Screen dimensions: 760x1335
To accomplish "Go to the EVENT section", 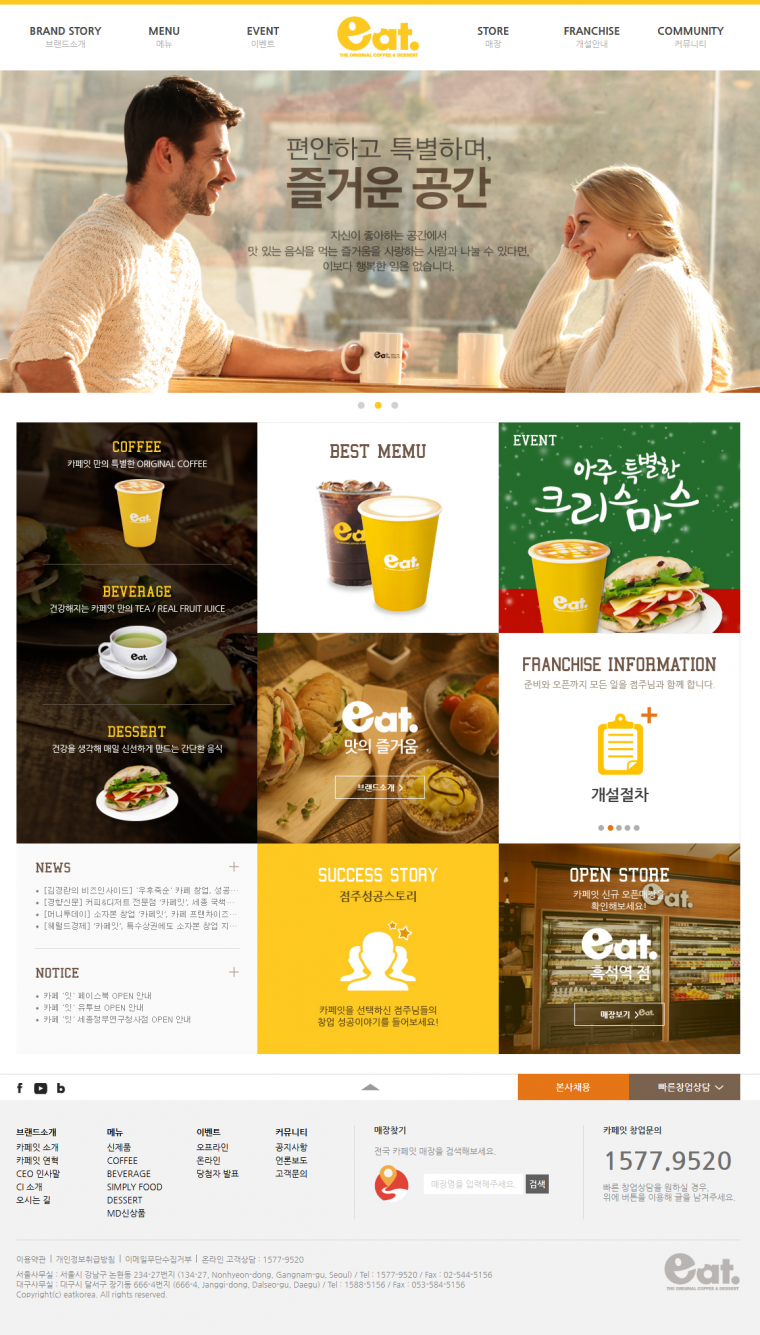I will click(263, 36).
